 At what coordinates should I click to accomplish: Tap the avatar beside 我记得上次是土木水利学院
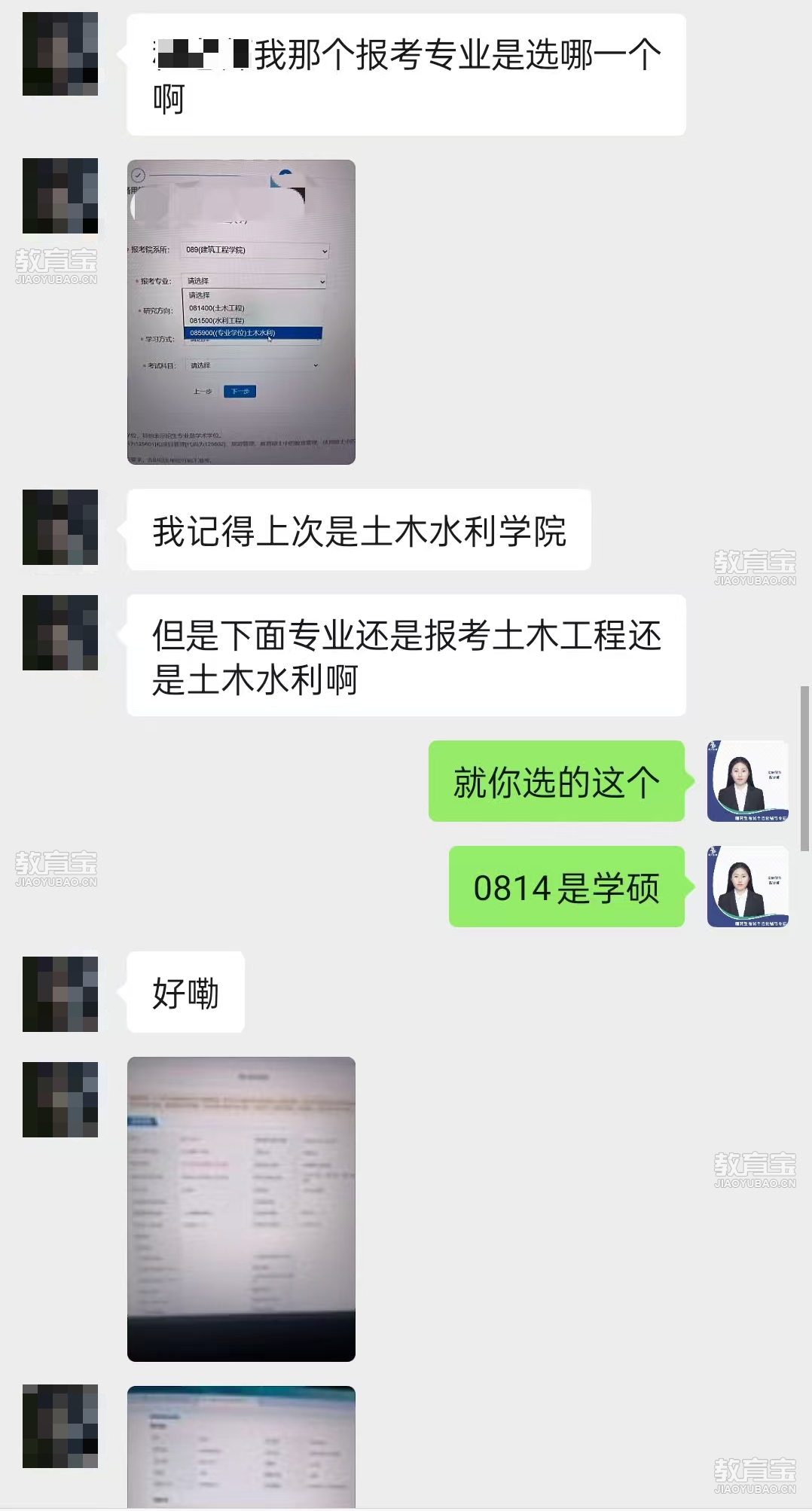point(60,527)
